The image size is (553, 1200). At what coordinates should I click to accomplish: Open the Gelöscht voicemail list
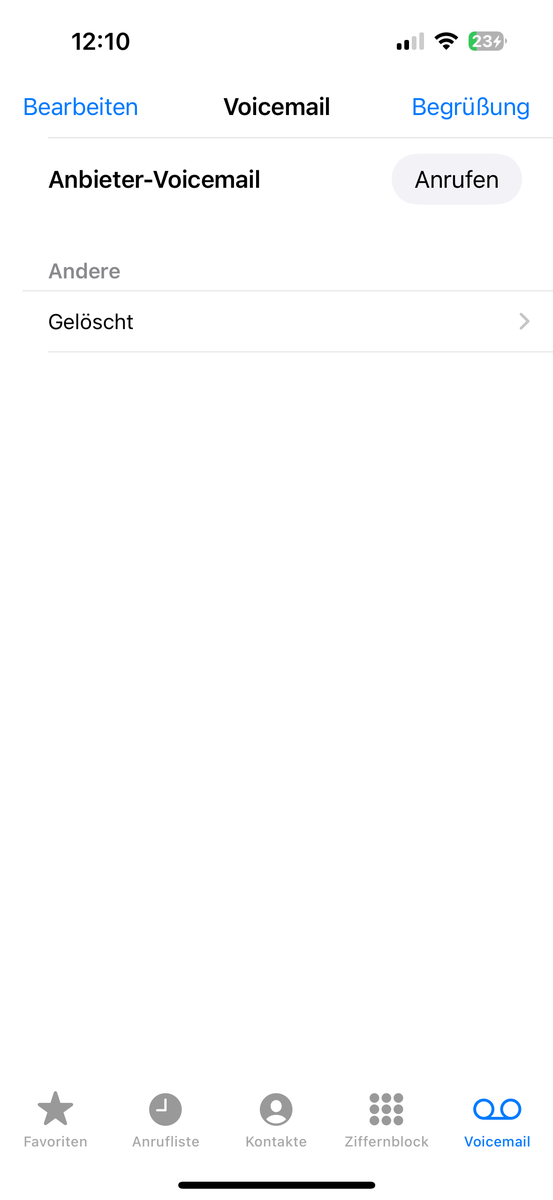(287, 322)
